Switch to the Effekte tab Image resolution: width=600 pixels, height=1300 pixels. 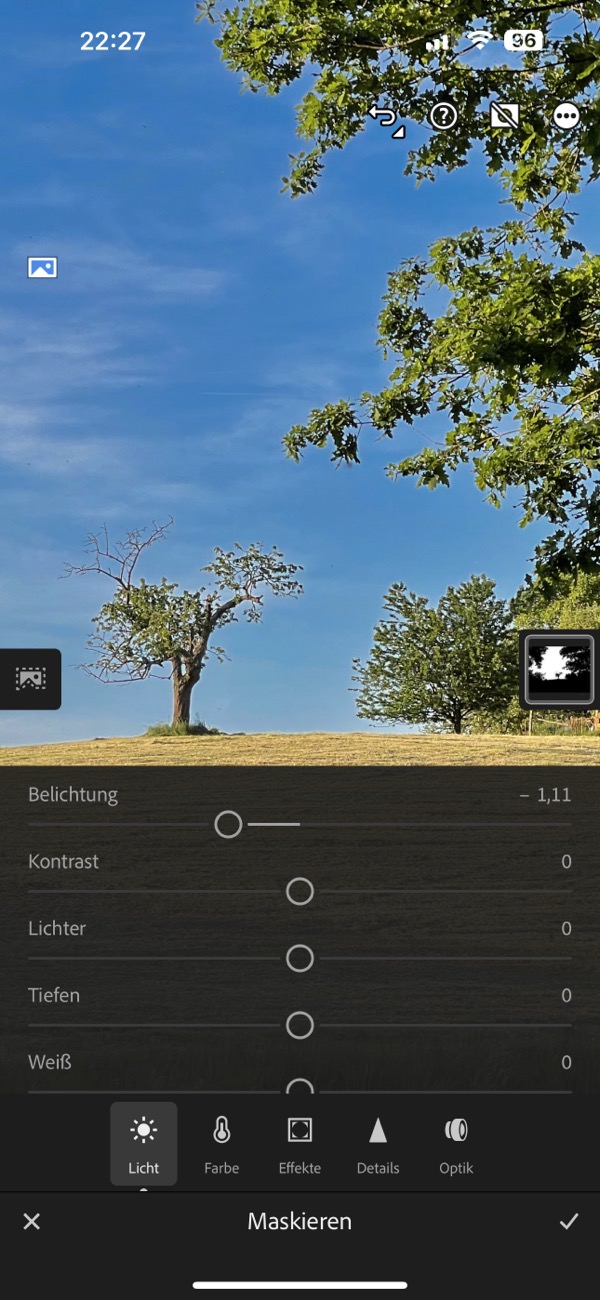pos(300,1144)
